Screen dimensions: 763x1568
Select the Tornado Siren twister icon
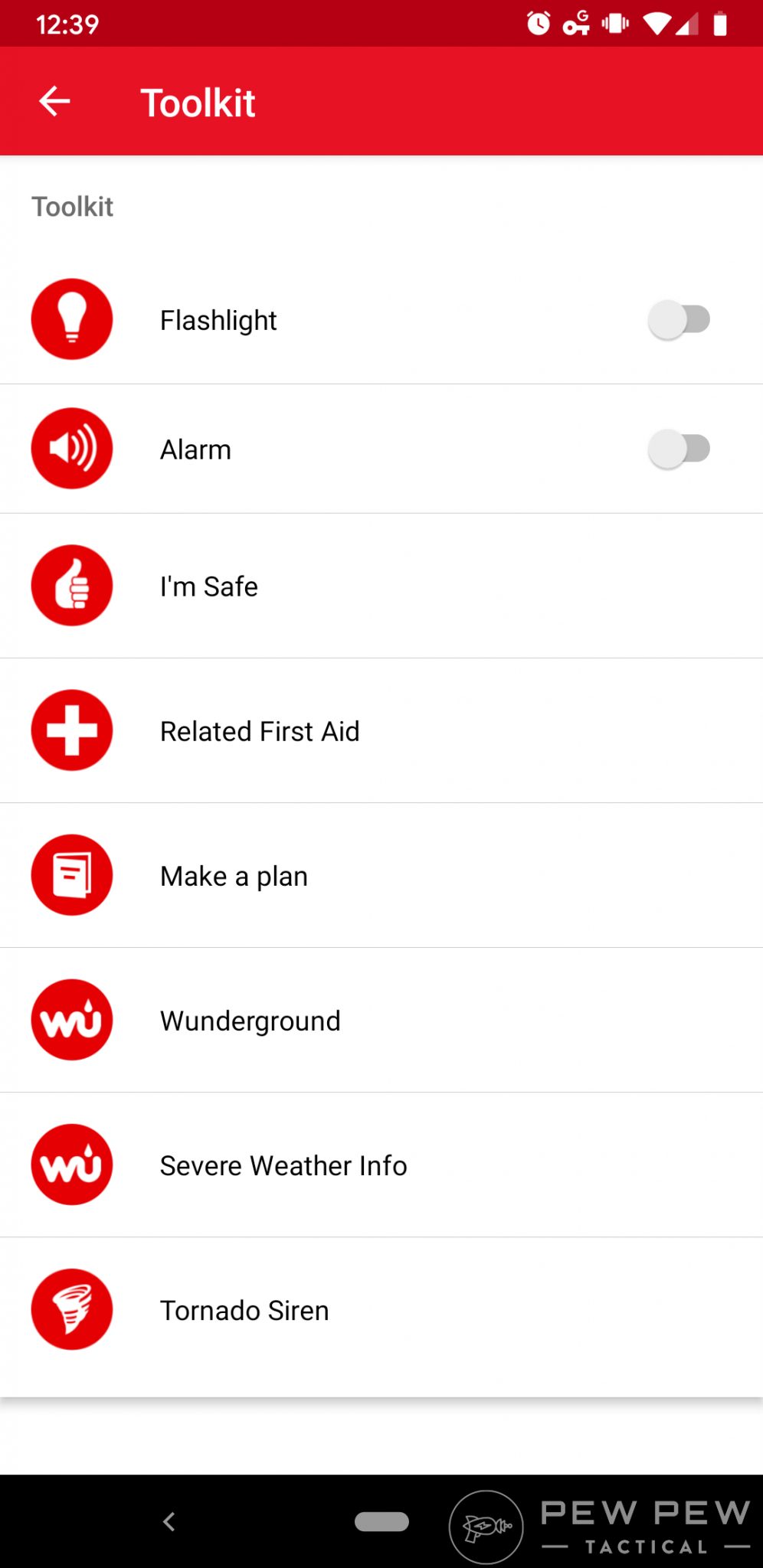point(71,1309)
